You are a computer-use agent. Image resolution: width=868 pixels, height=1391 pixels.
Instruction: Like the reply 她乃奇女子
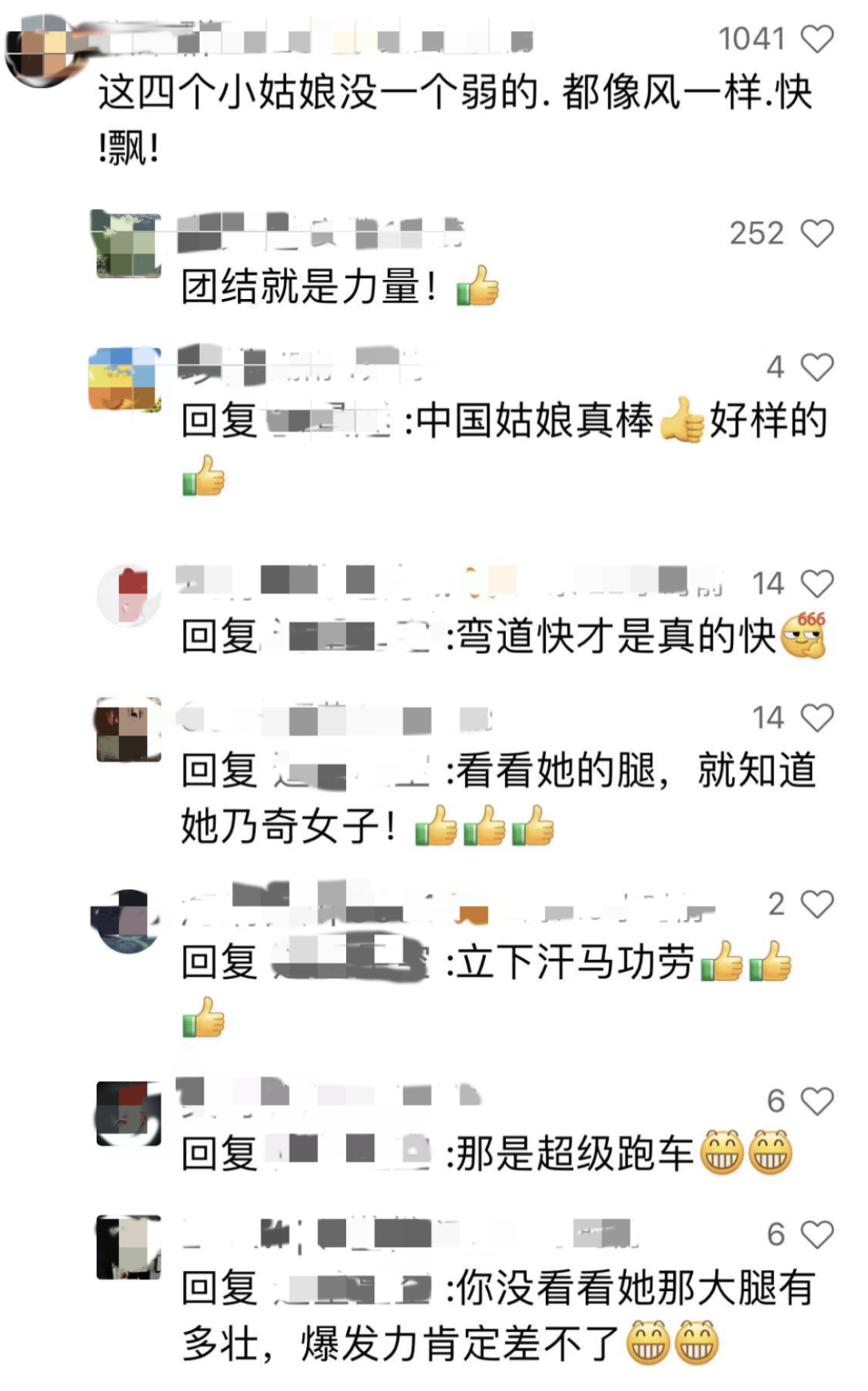tap(817, 717)
